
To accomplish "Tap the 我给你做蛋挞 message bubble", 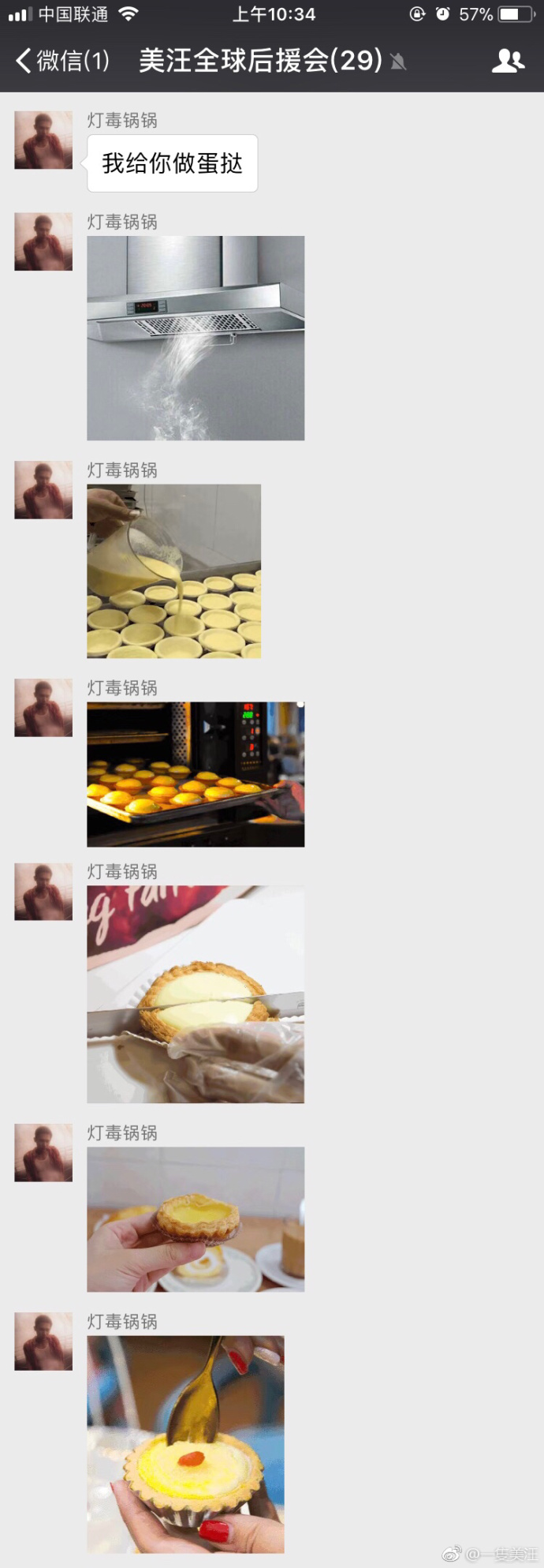I will [x=172, y=163].
